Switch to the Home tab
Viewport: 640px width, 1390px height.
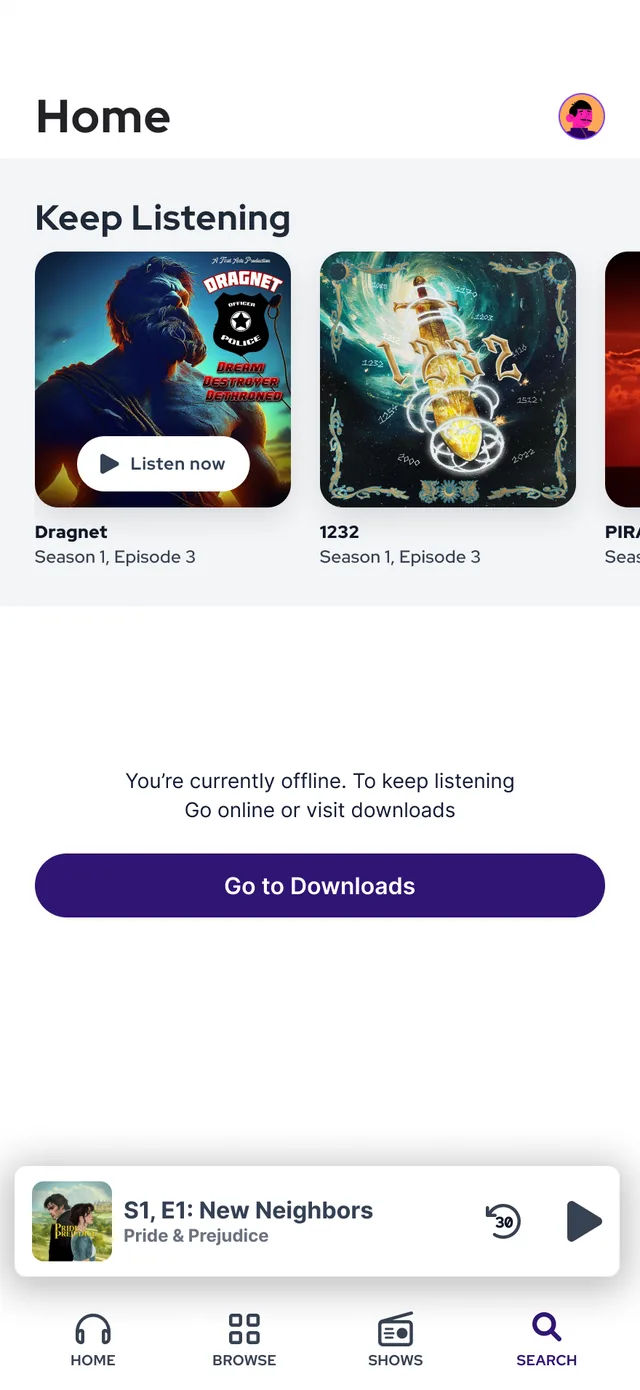[93, 1340]
